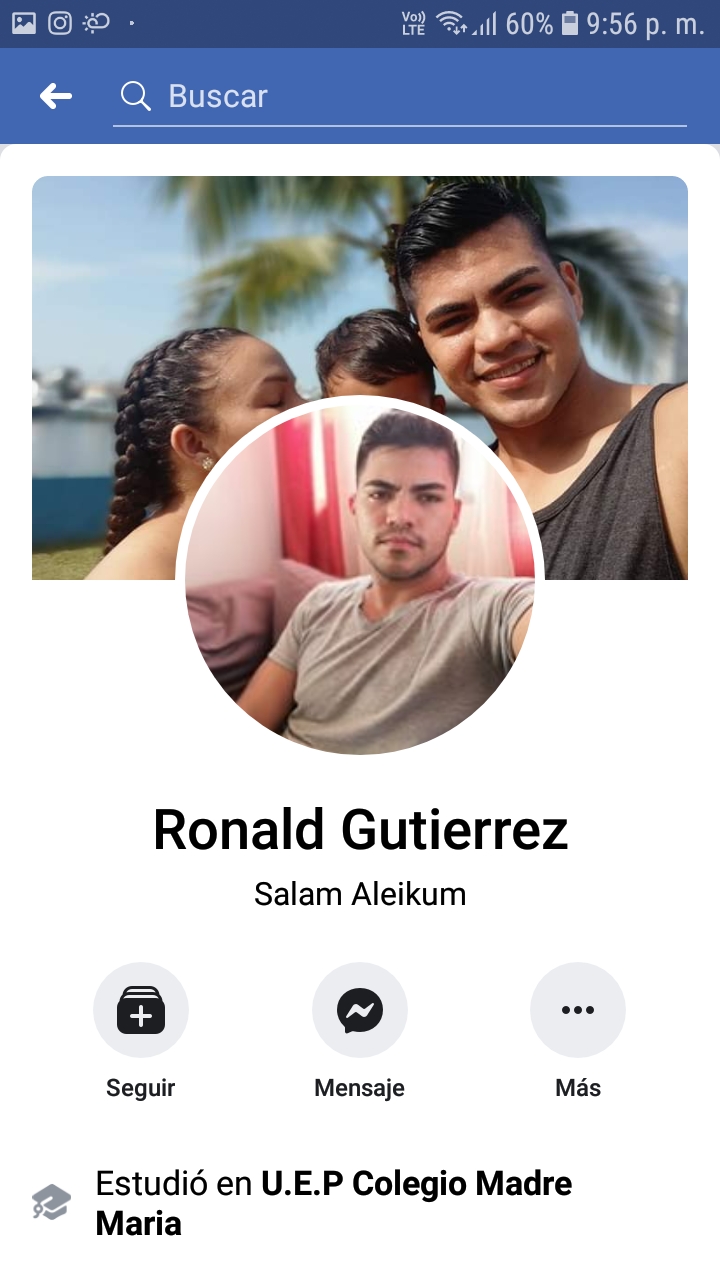Image resolution: width=720 pixels, height=1280 pixels.
Task: Open the Más options menu
Action: click(x=578, y=1010)
